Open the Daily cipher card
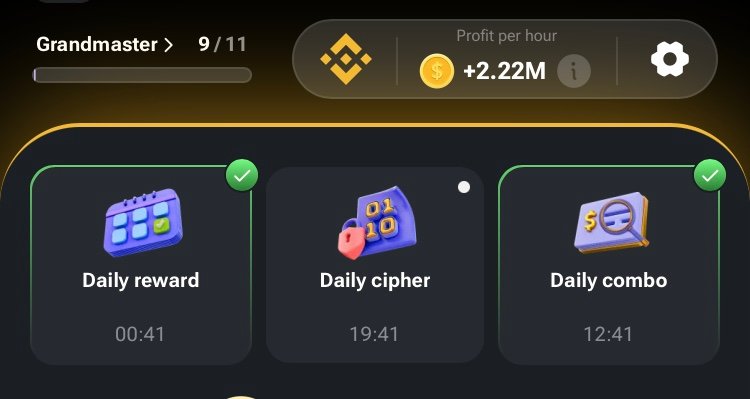Screen dimensions: 750x399 pyautogui.click(x=375, y=265)
